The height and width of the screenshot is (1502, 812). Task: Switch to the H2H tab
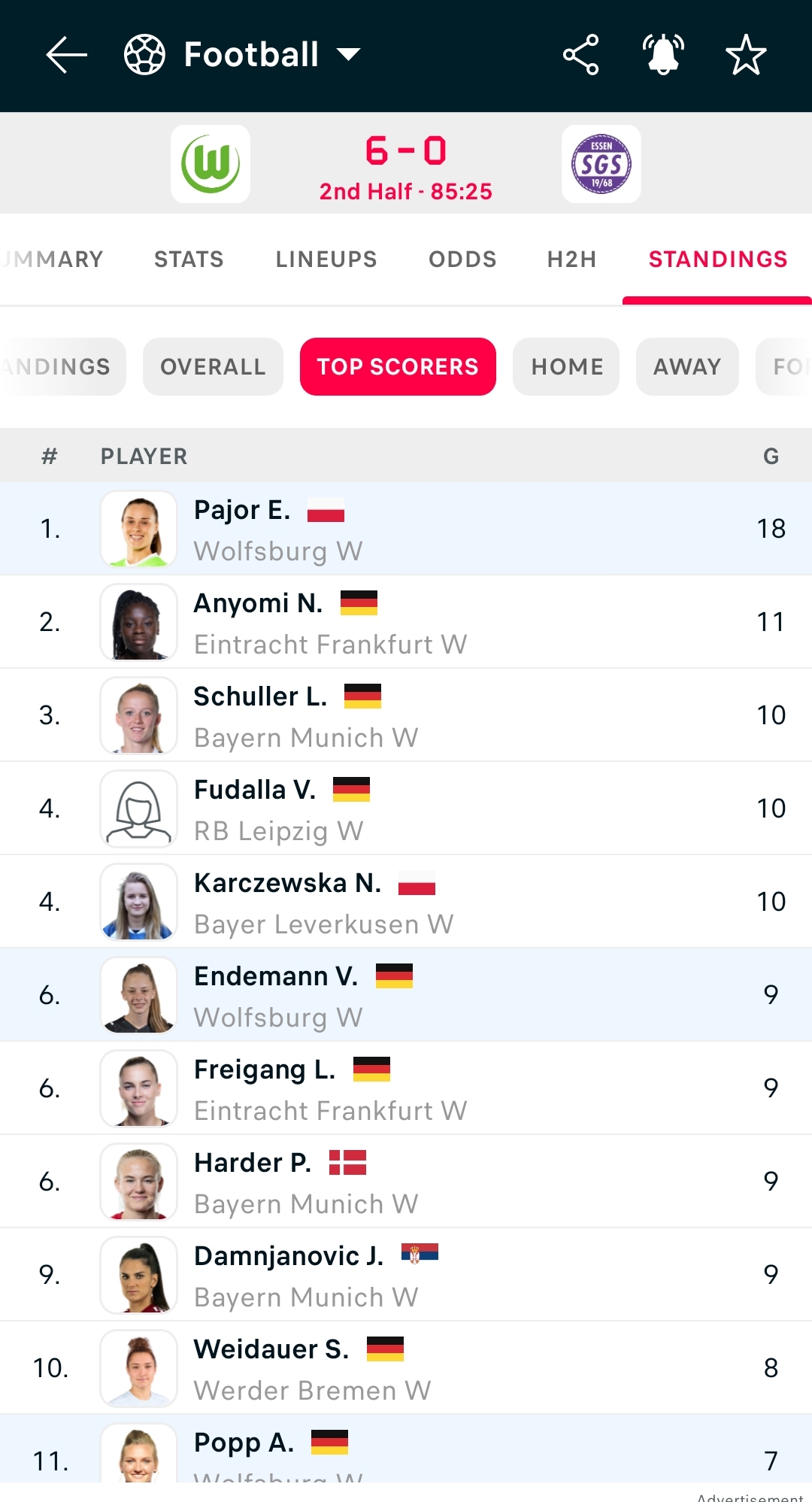coord(571,259)
